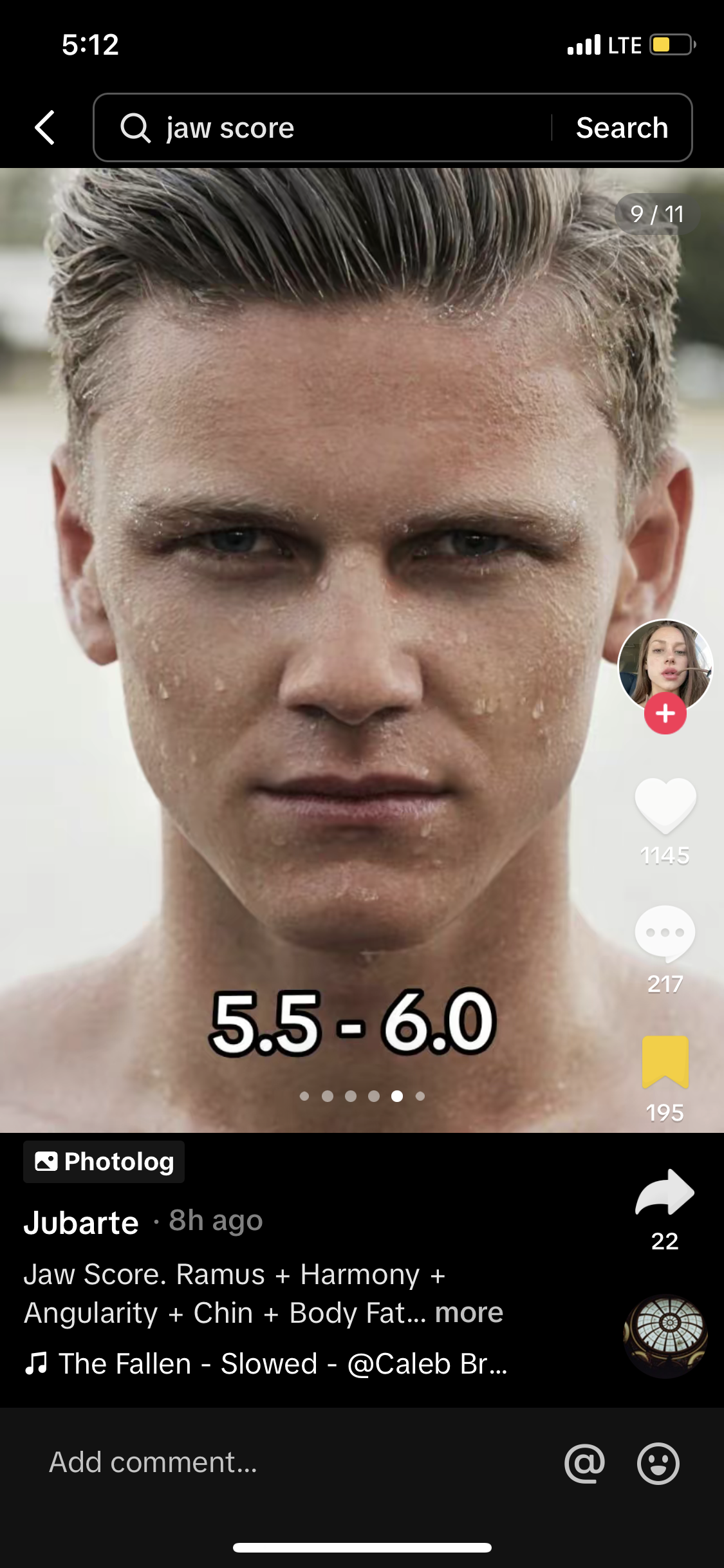
Task: Open the spinning sound disc
Action: click(665, 1336)
